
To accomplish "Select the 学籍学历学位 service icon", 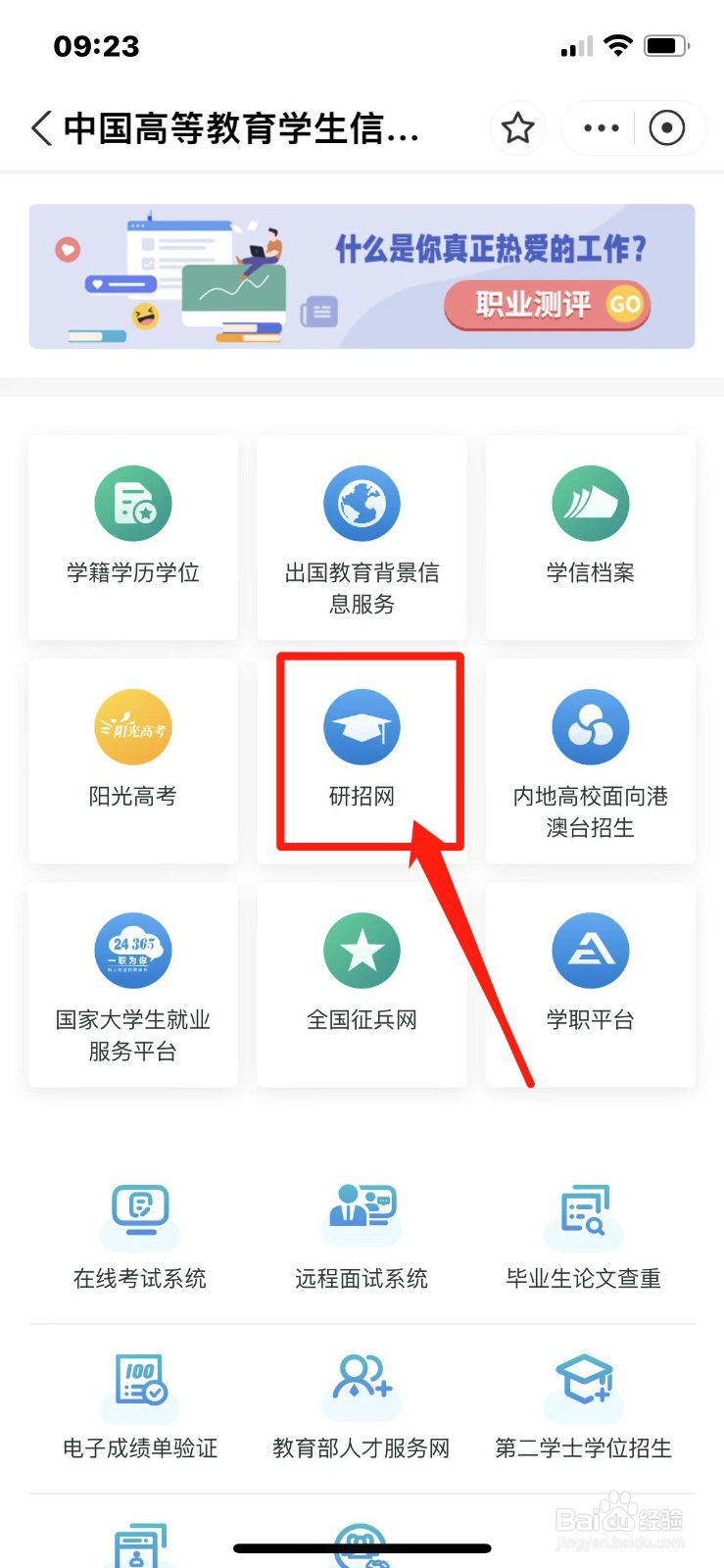I will click(x=133, y=524).
